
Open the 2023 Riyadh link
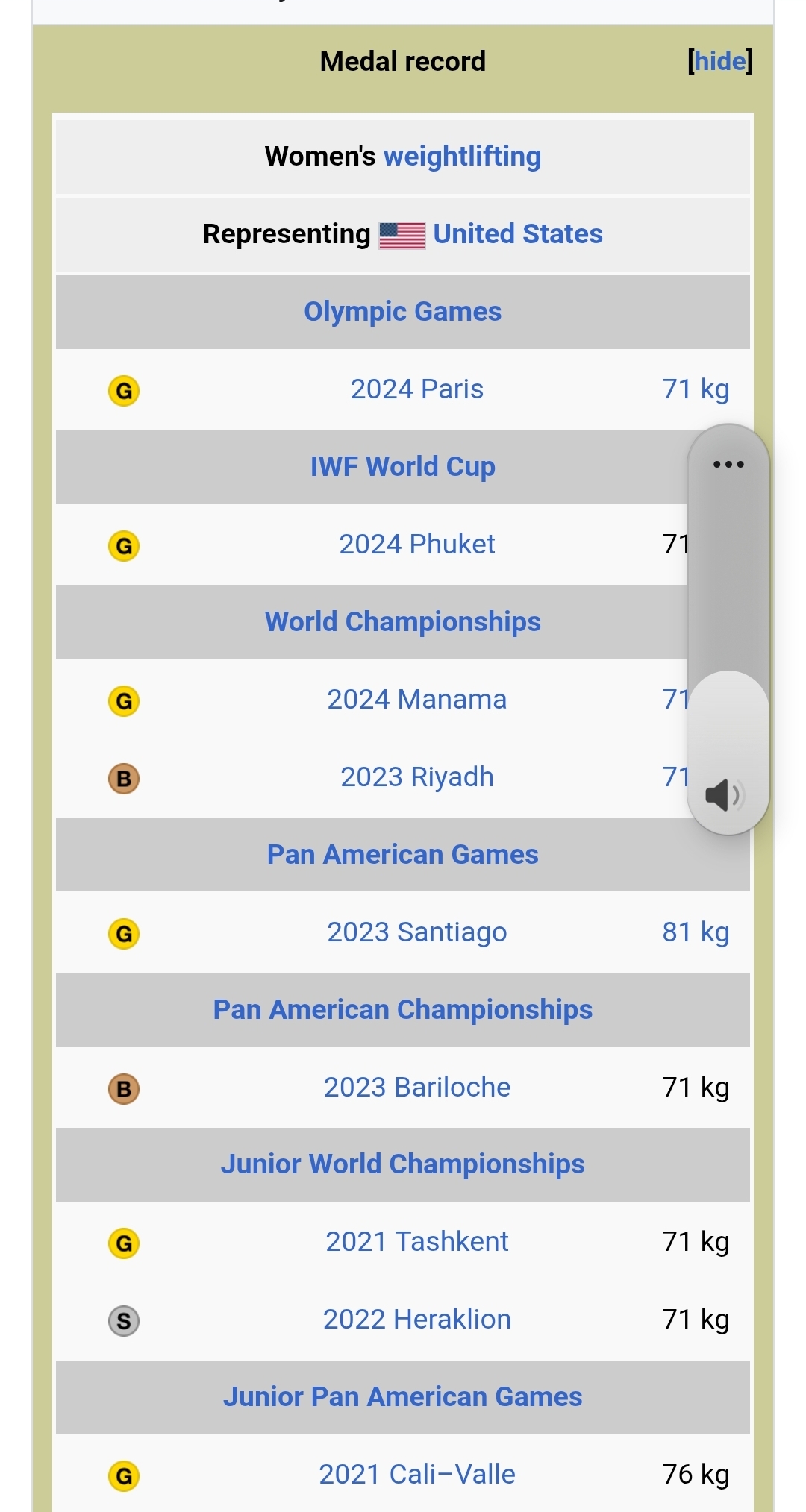[417, 777]
